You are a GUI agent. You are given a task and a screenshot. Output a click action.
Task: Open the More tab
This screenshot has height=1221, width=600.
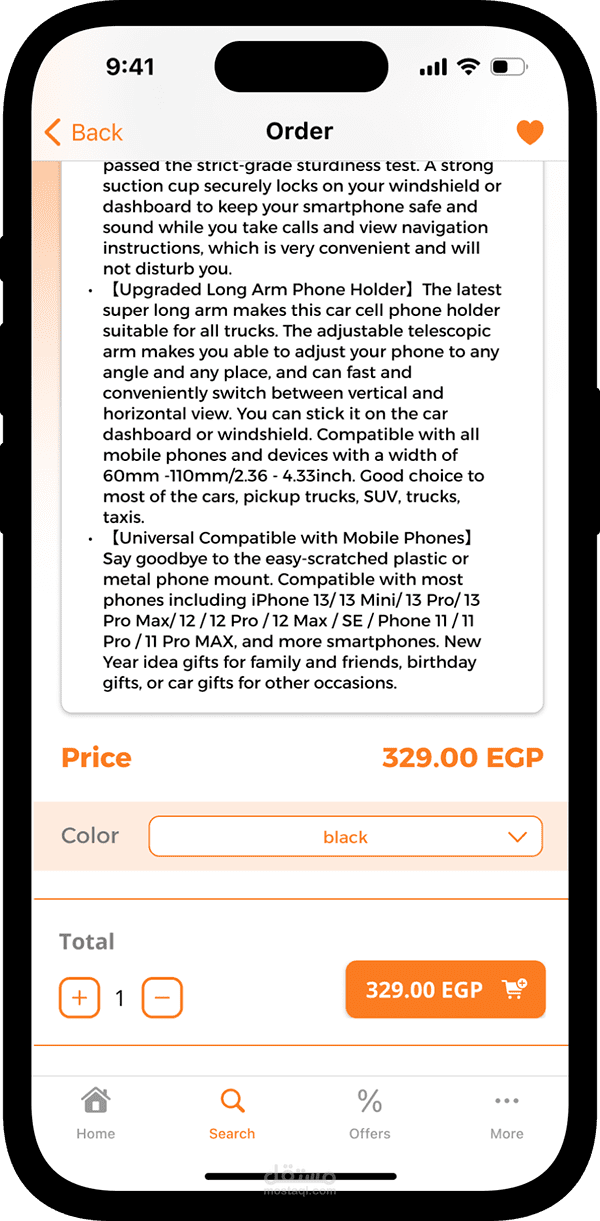click(507, 1114)
